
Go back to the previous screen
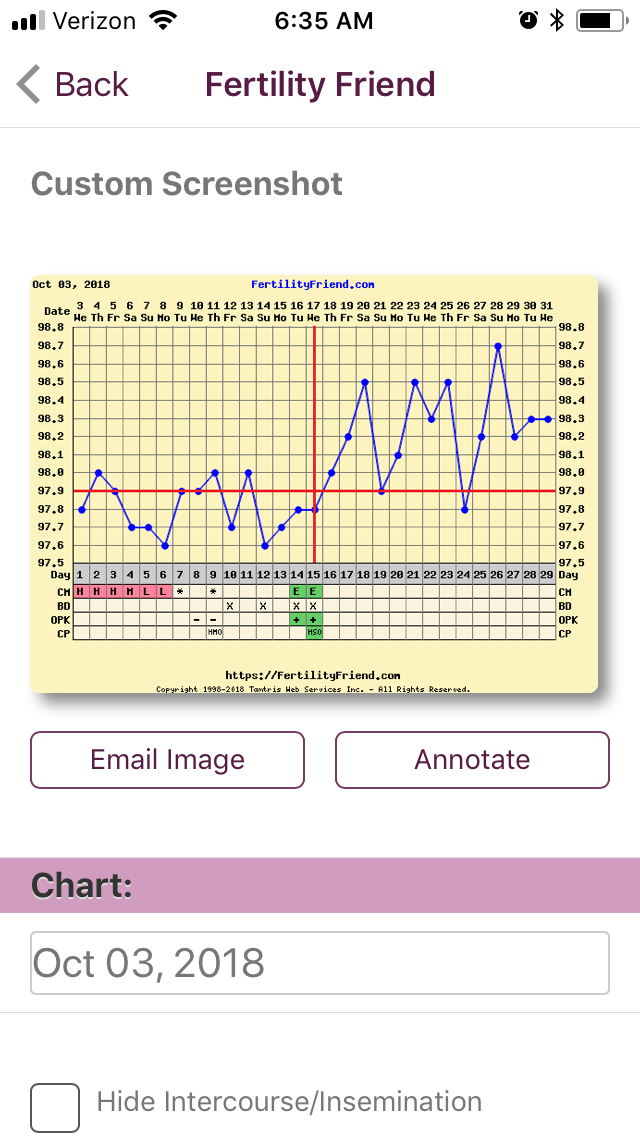pos(73,85)
